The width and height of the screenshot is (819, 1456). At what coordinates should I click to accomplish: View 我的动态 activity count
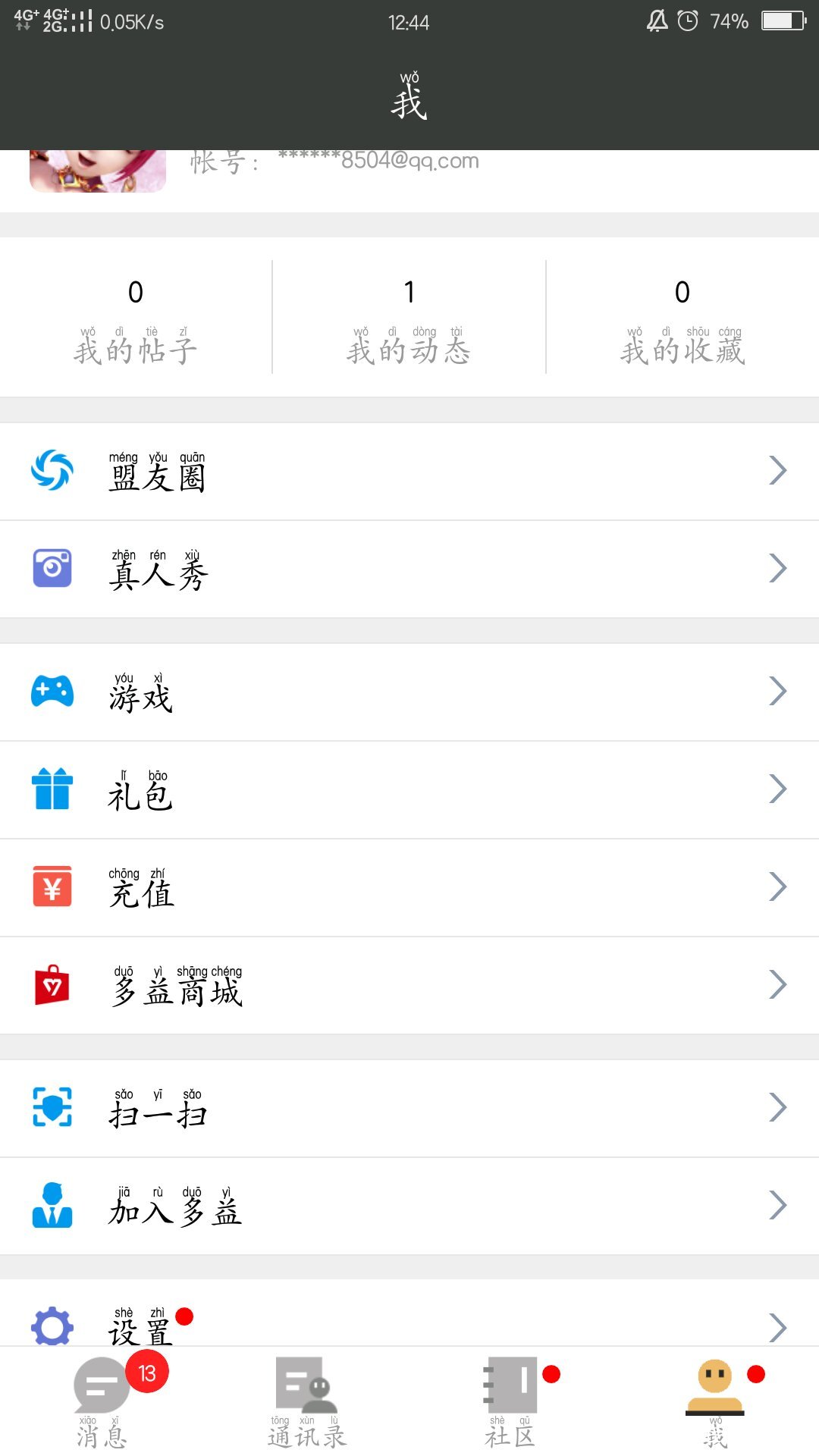(409, 318)
